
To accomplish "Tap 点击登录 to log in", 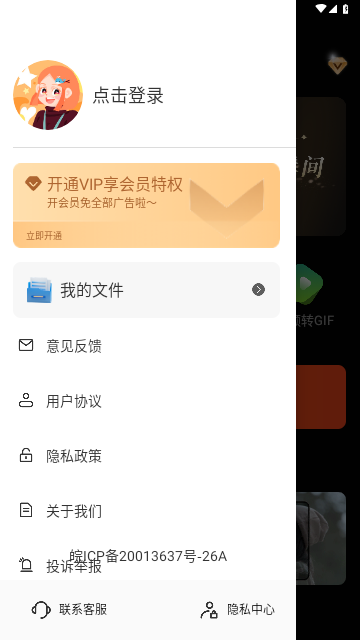I will pos(128,95).
